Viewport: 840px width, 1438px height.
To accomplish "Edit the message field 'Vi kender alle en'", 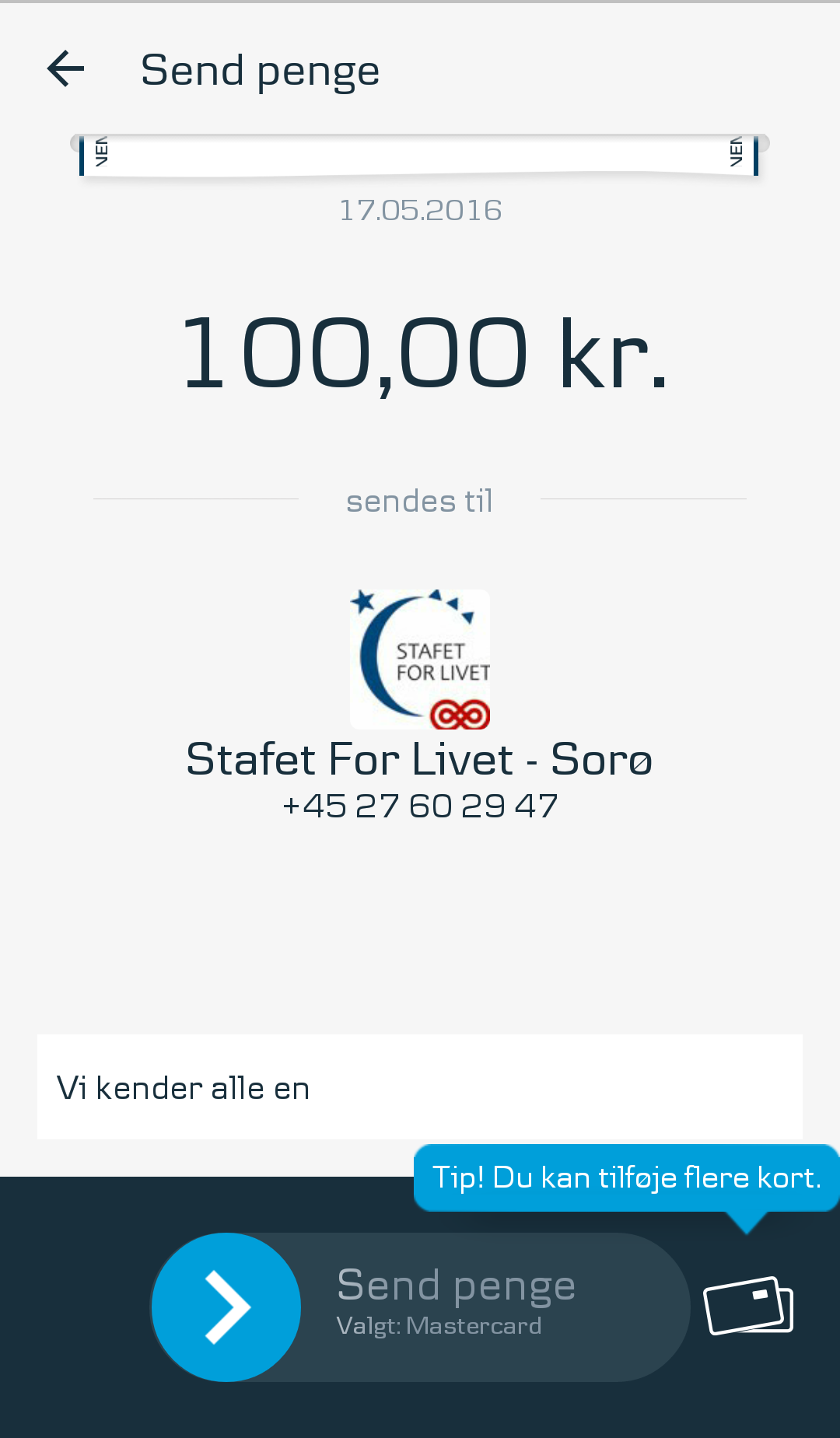I will [x=420, y=1086].
